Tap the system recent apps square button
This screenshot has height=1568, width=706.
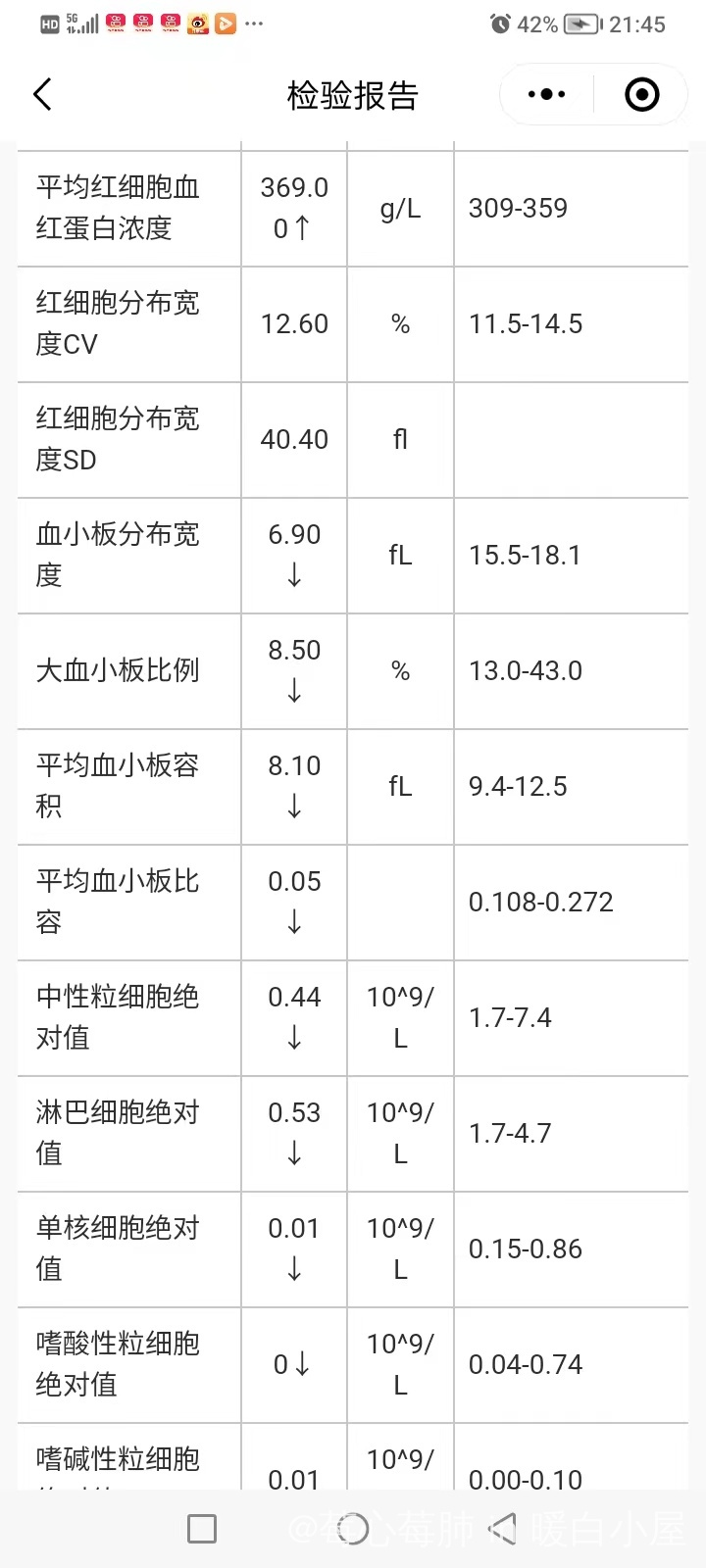pyautogui.click(x=202, y=1528)
